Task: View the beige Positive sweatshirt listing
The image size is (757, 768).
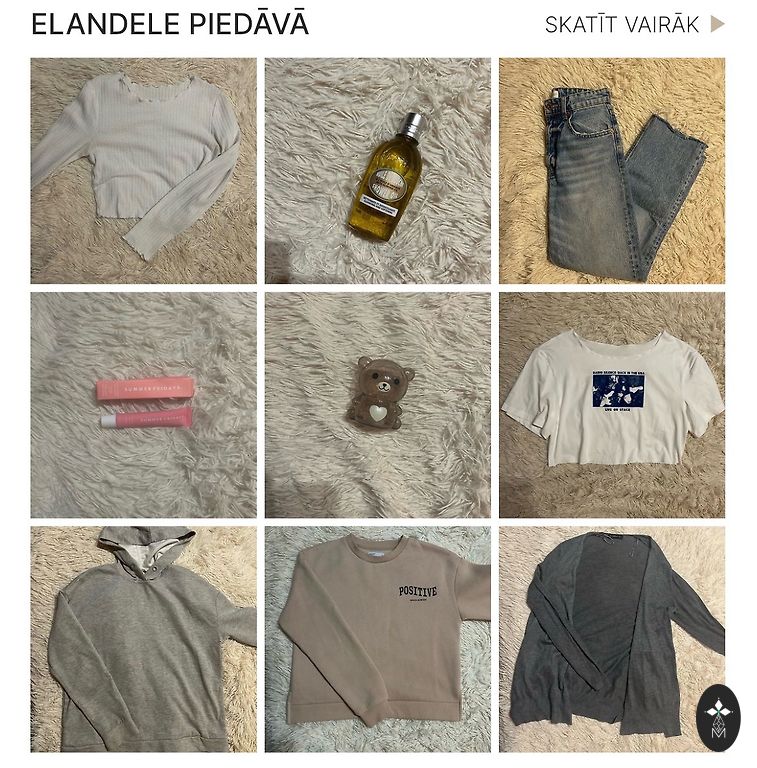Action: click(x=377, y=639)
